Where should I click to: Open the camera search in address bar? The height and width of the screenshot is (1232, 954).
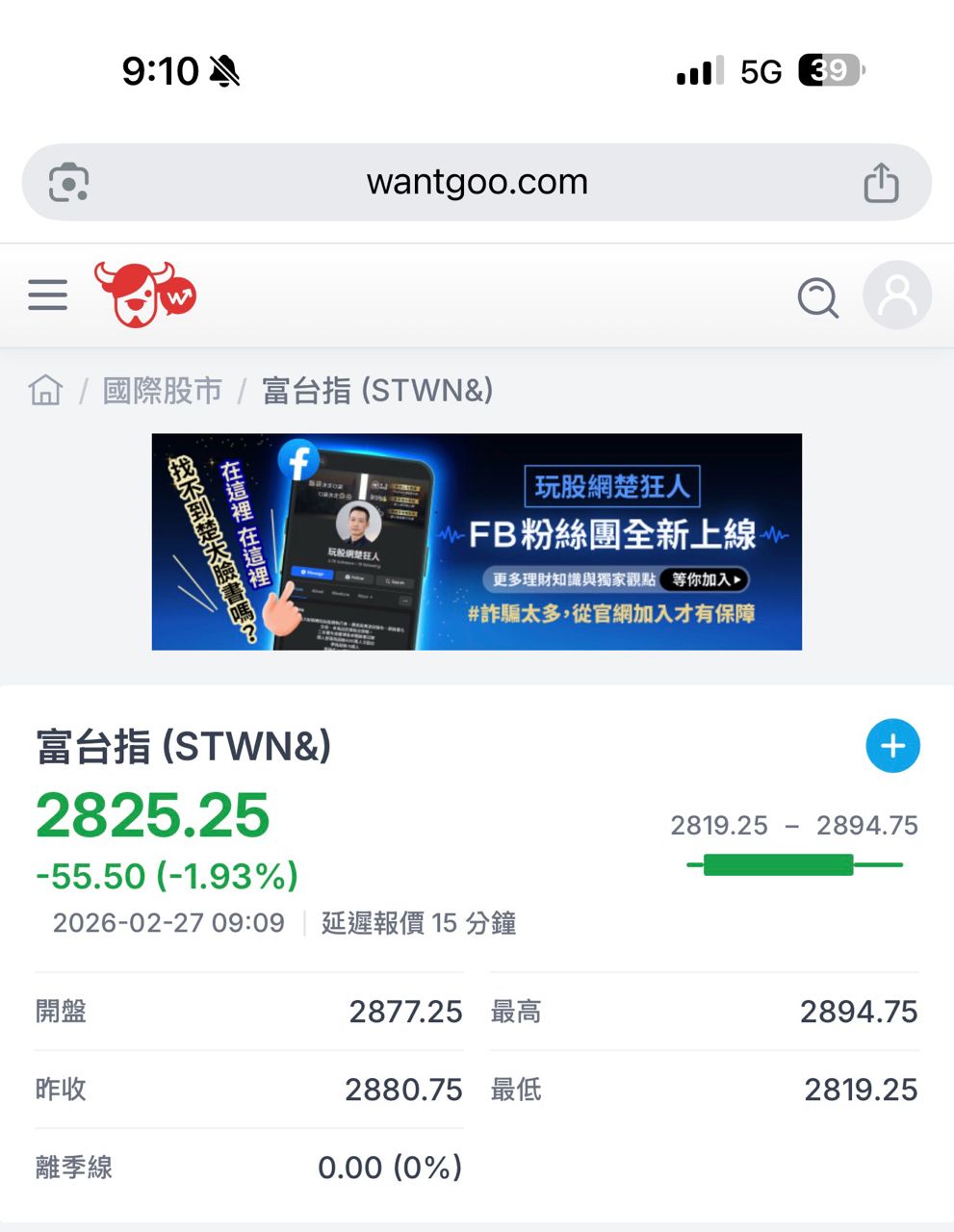69,183
